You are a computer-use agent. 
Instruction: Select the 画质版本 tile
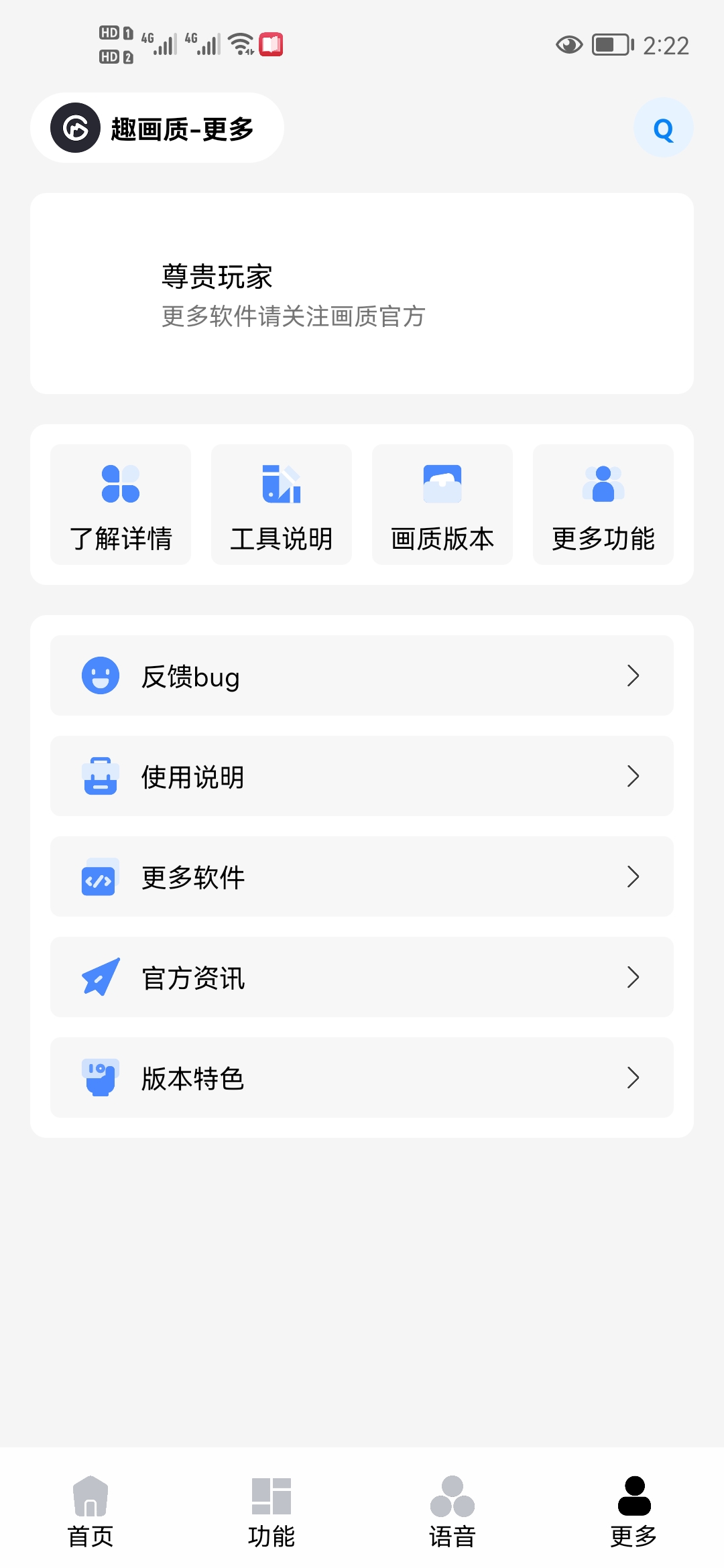(x=442, y=505)
